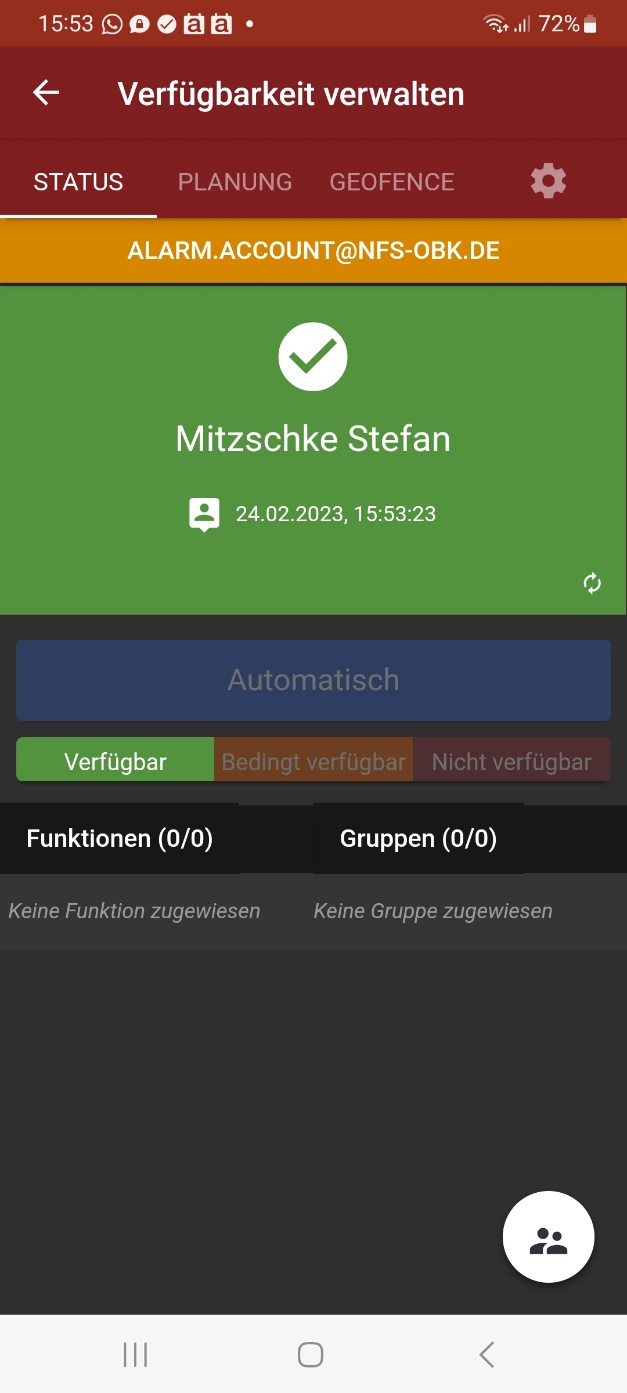The width and height of the screenshot is (627, 1393).
Task: Show the Gruppen (0/0) section
Action: tap(418, 838)
